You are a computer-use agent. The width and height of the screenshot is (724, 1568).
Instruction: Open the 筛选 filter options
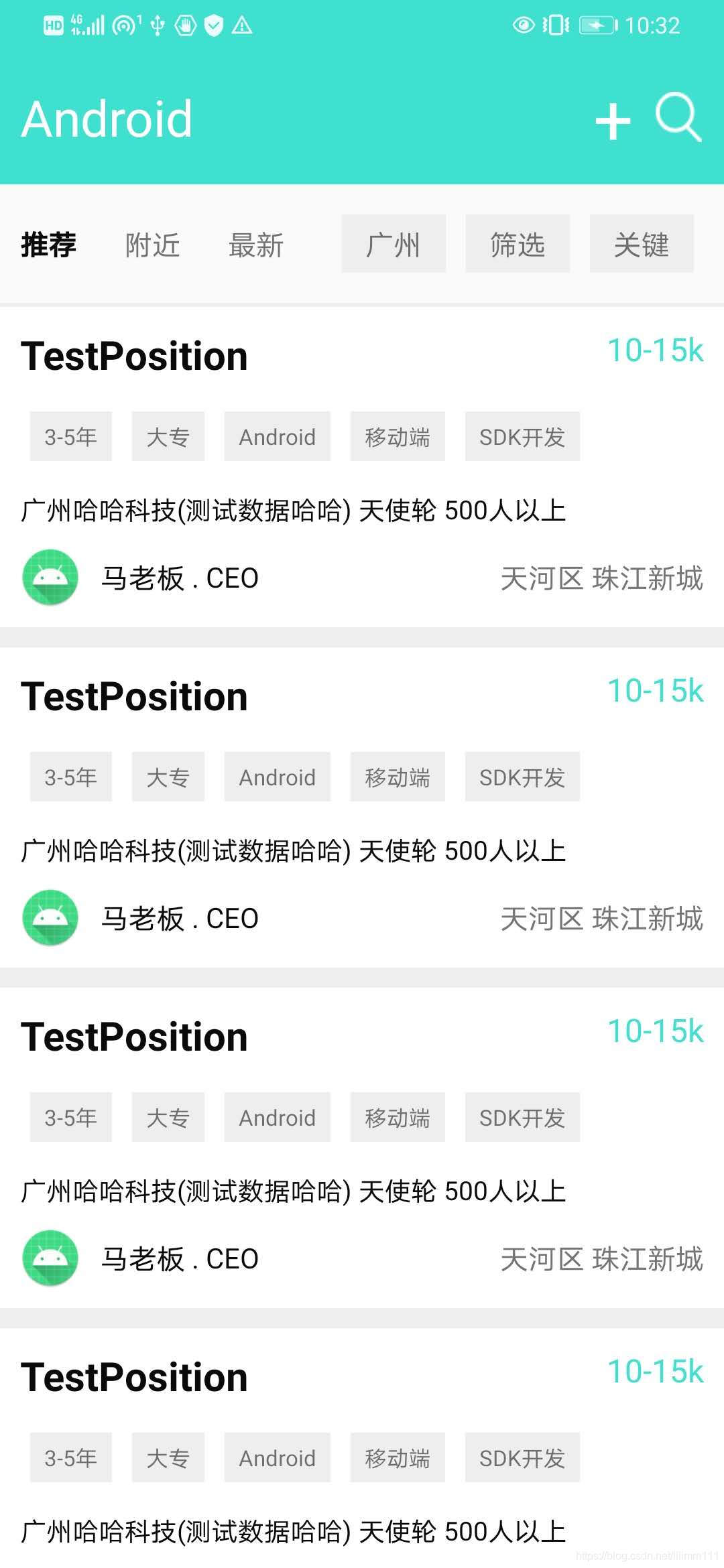518,244
